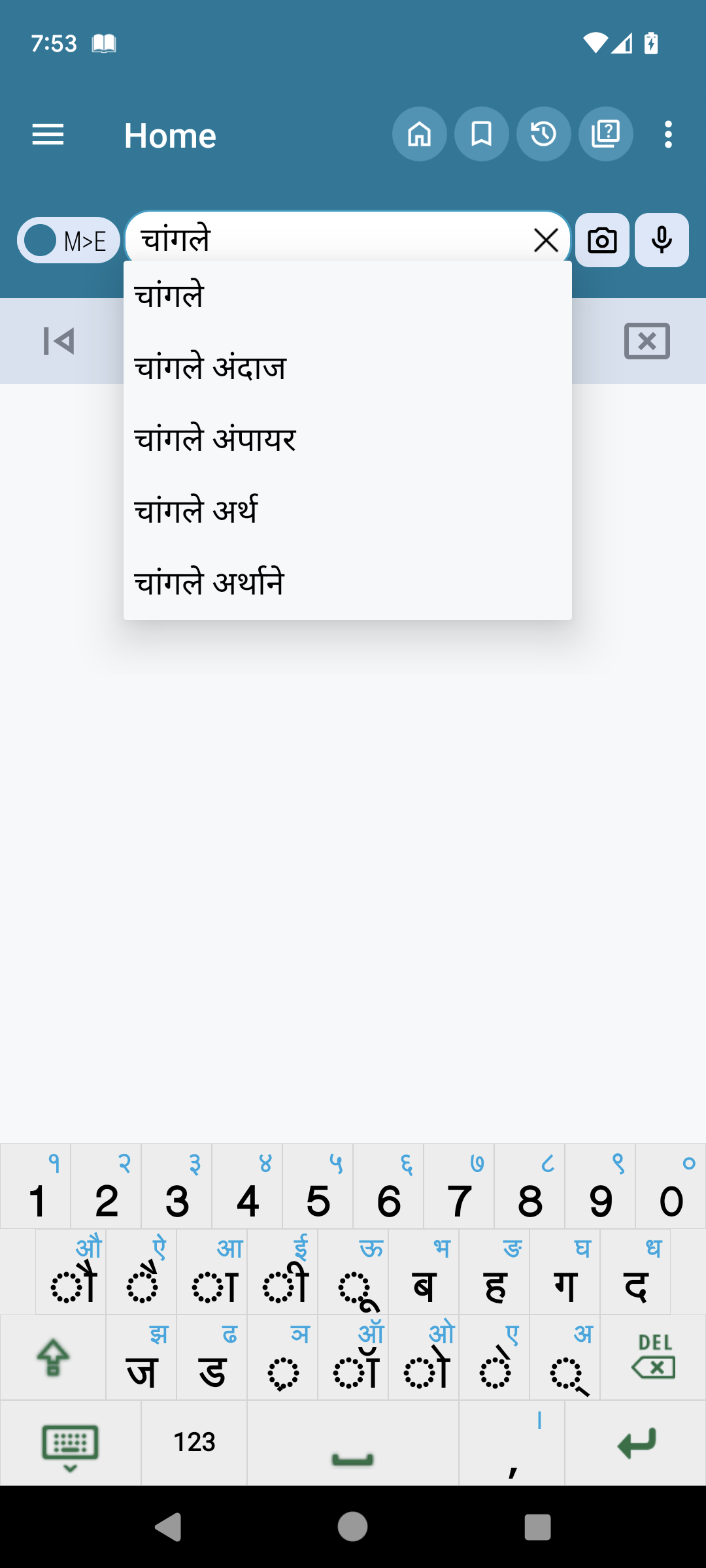Viewport: 706px width, 1568px height.
Task: Open the flashcards quiz icon
Action: point(605,134)
